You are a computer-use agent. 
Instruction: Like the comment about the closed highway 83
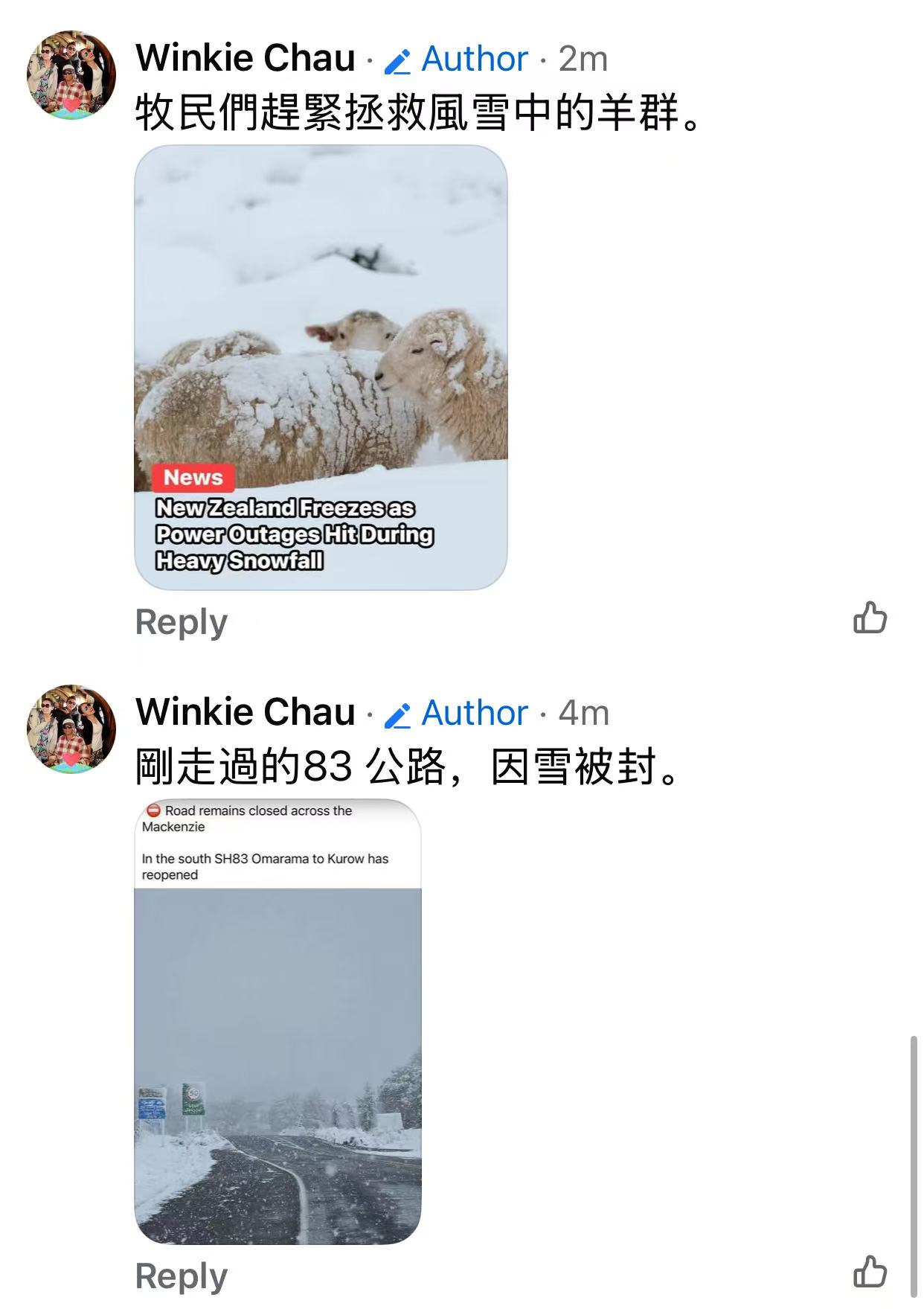tap(870, 1271)
